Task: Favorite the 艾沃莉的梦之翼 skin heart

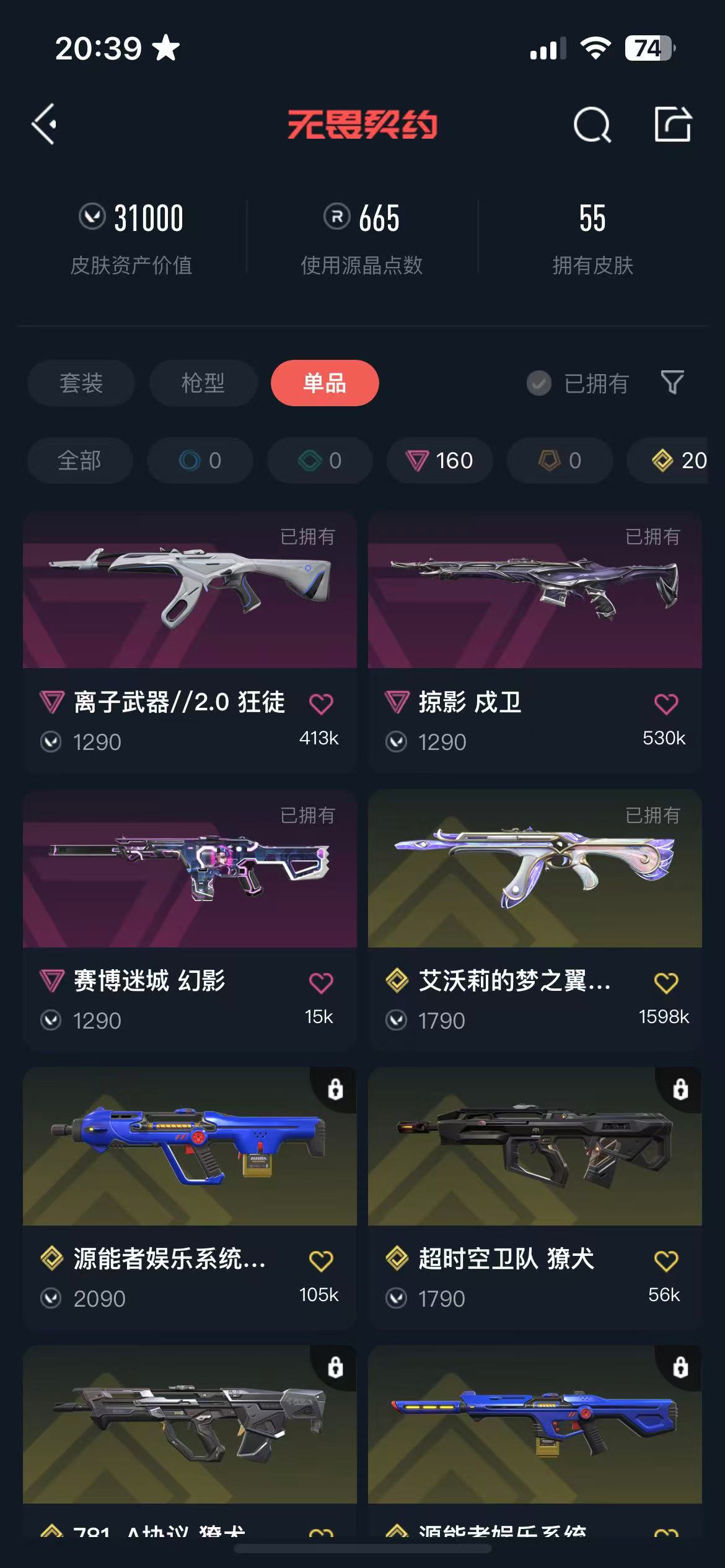Action: click(666, 983)
